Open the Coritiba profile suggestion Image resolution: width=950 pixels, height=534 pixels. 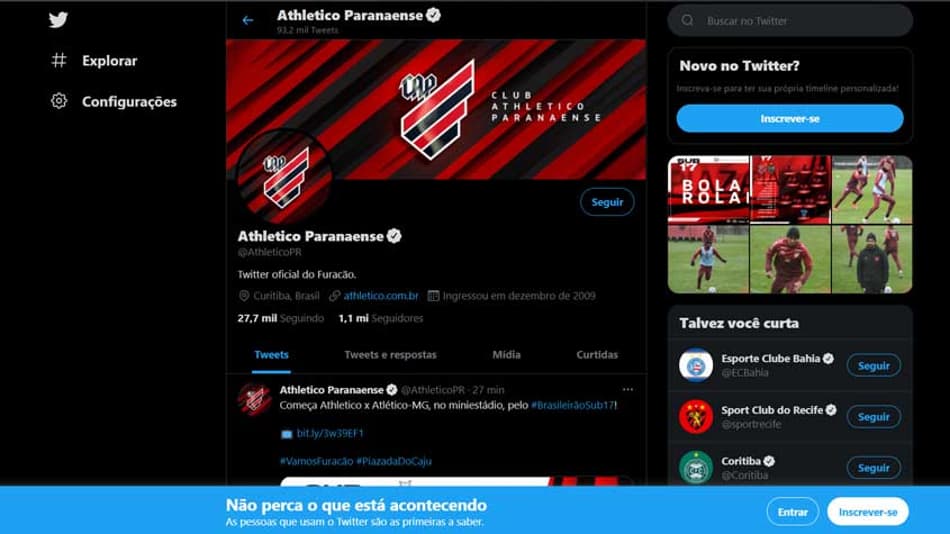coord(741,462)
